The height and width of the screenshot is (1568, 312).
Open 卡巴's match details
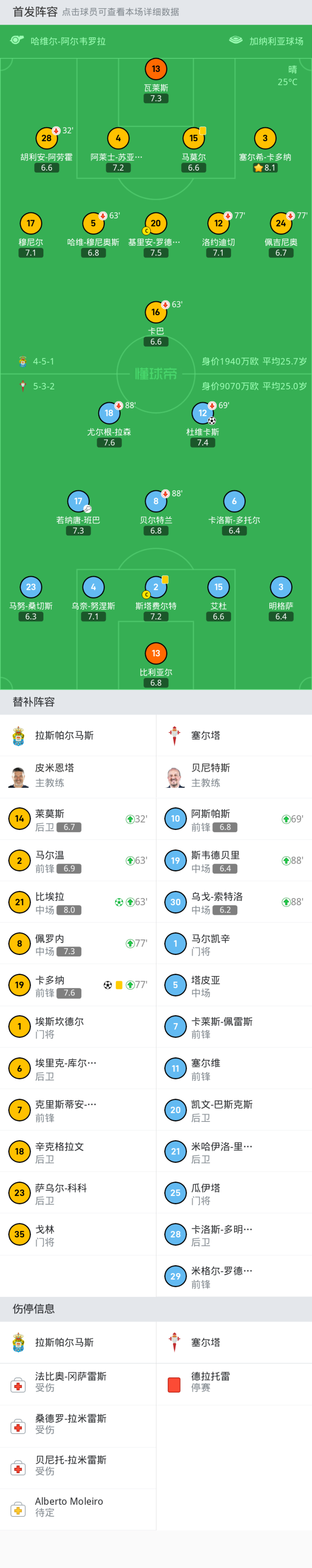(156, 313)
